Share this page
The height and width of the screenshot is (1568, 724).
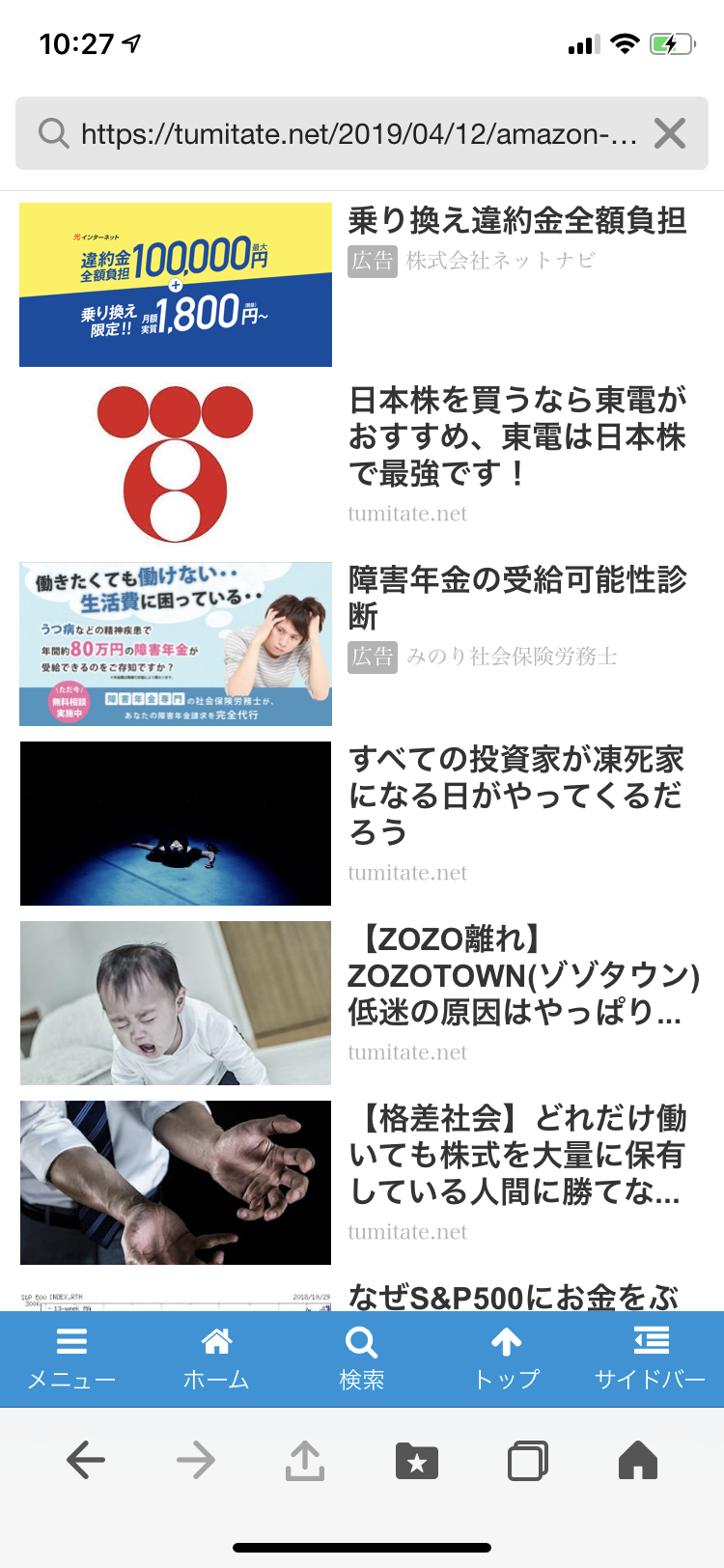[305, 1460]
